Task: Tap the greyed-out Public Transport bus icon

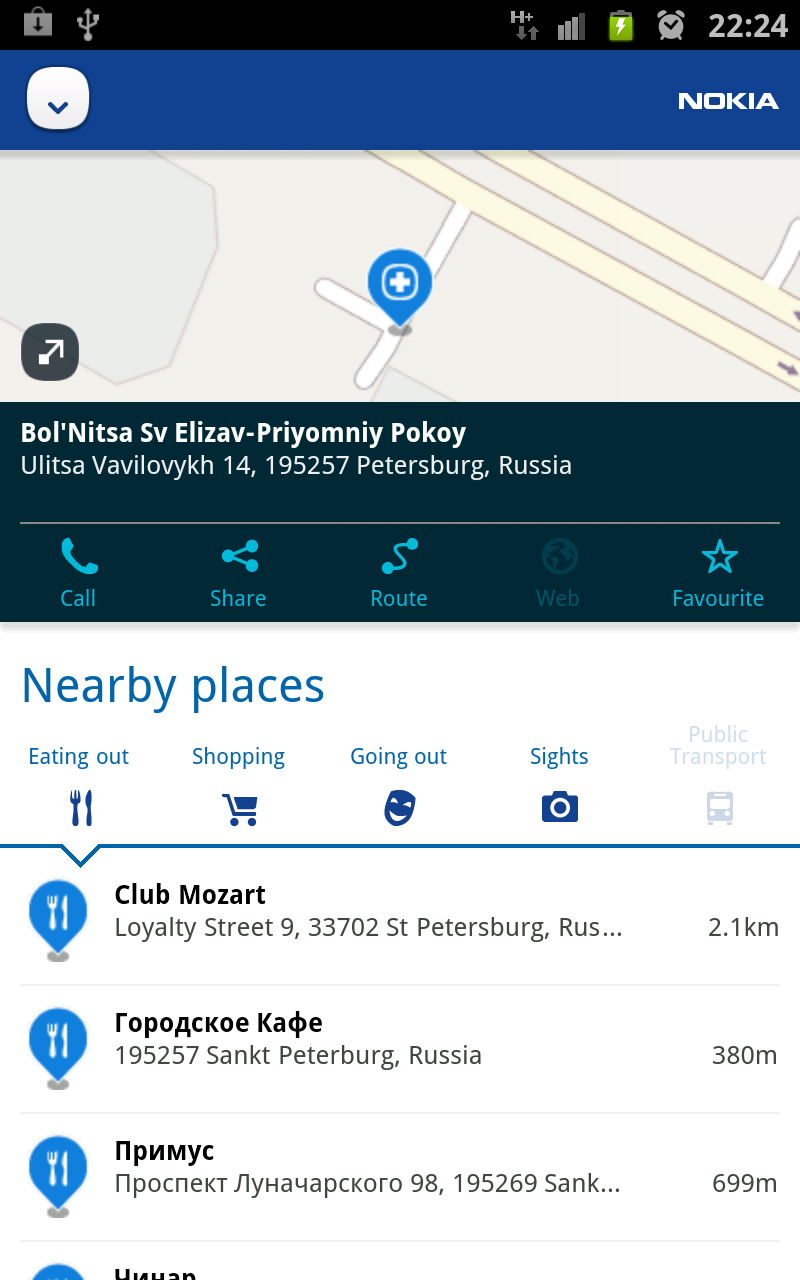Action: pos(718,806)
